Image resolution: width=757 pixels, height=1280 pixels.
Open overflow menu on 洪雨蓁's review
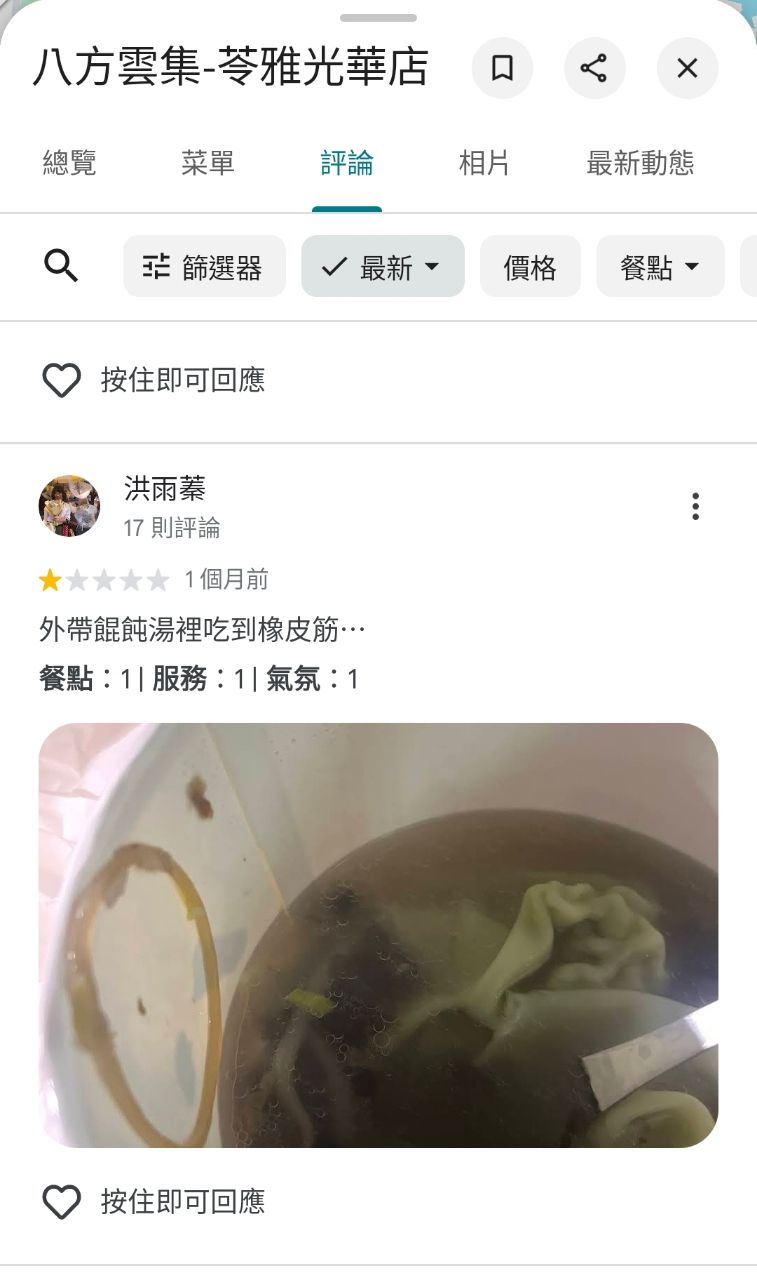[x=695, y=506]
